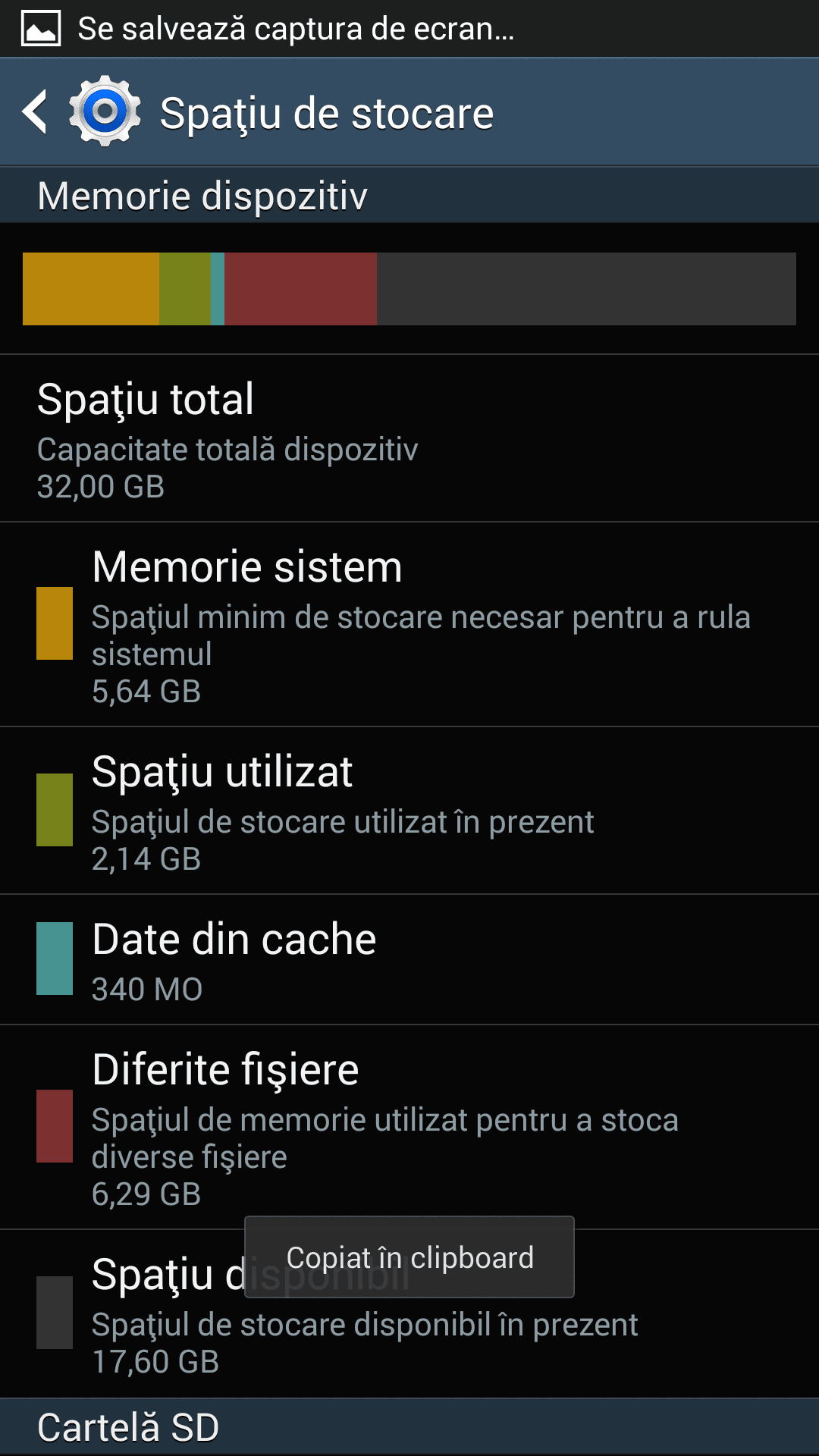Screen dimensions: 819x1456
Task: Tap the Date din cache row
Action: [x=409, y=960]
